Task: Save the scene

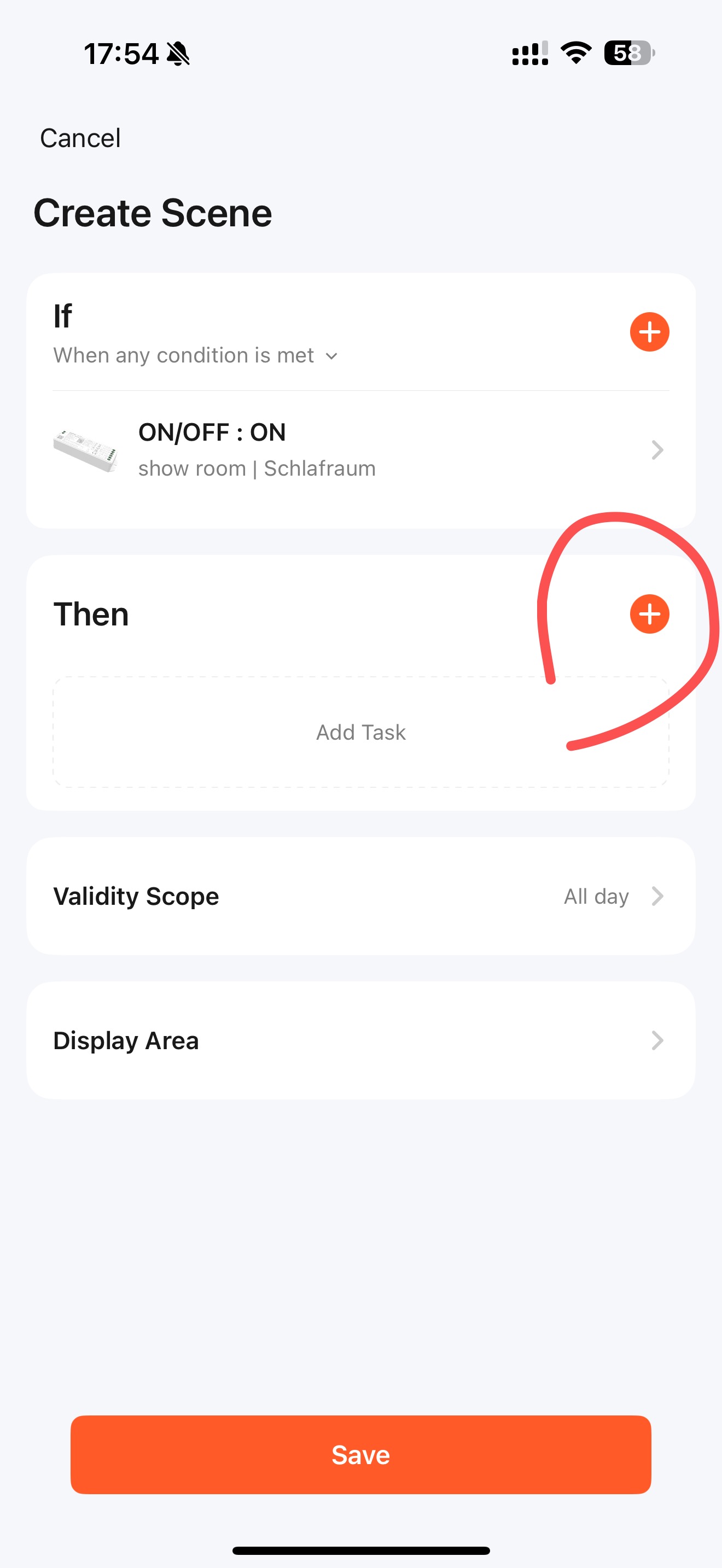Action: (x=360, y=1454)
